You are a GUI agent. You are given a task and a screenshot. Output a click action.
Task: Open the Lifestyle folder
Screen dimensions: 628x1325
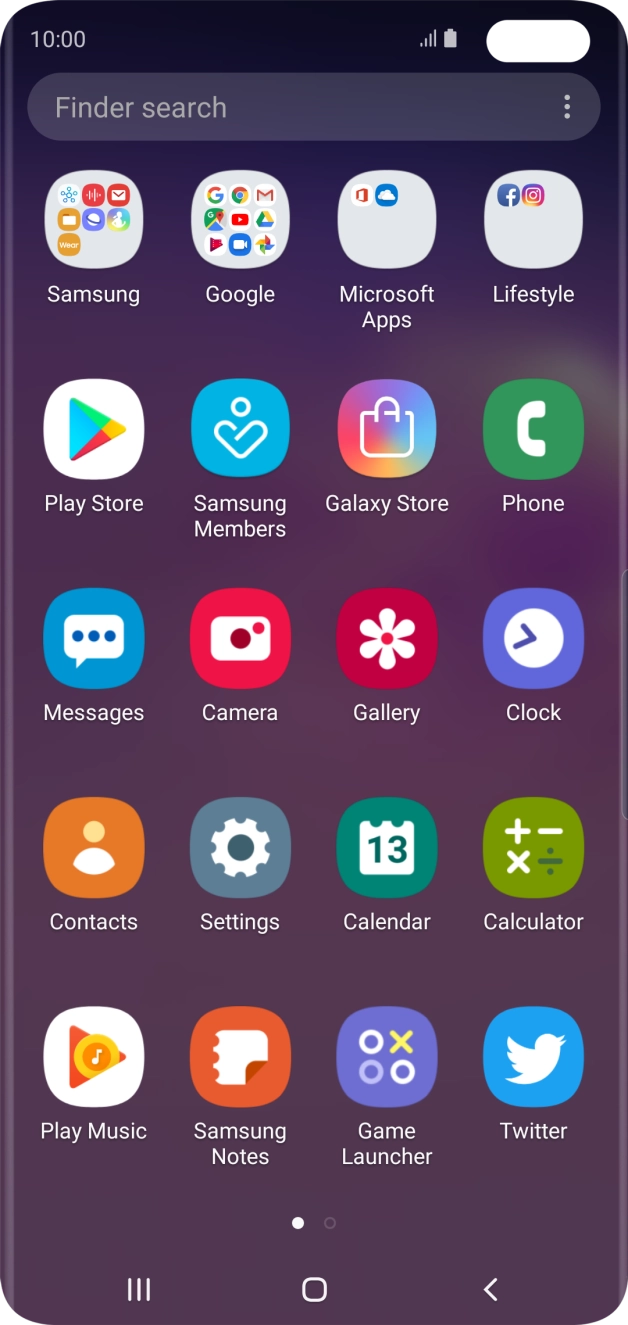pos(533,220)
